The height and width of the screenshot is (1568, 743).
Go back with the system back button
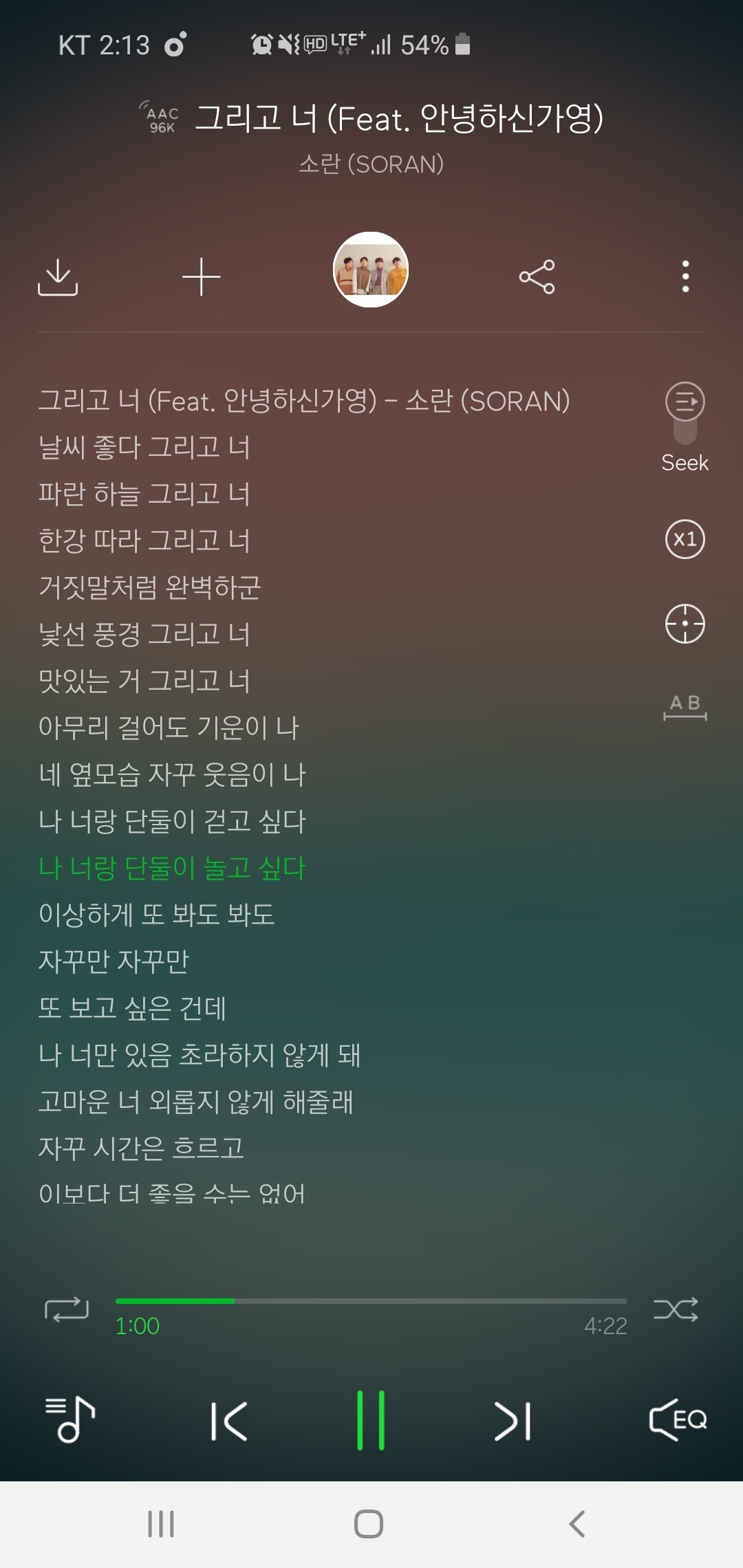(577, 1524)
